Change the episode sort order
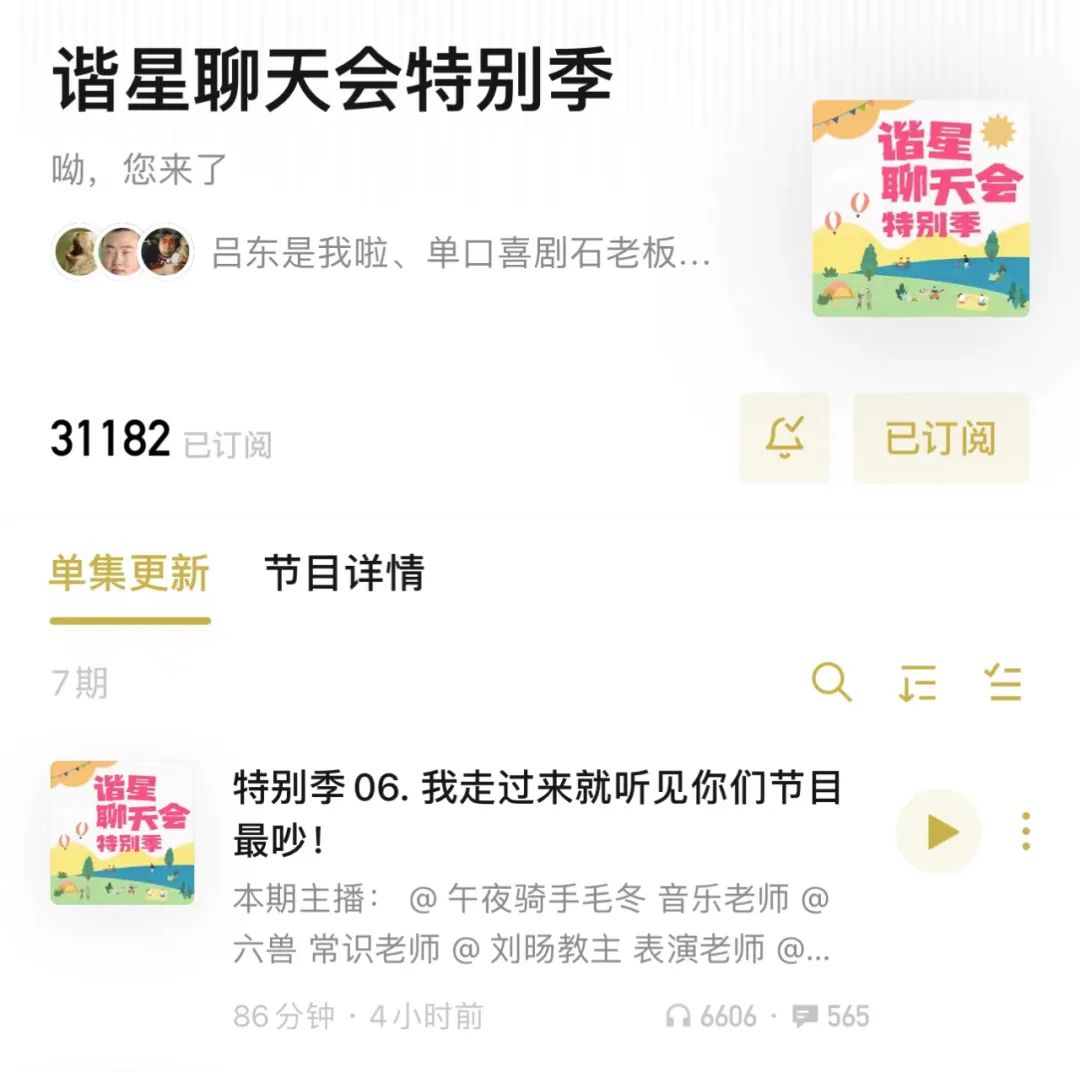The width and height of the screenshot is (1080, 1072). (916, 683)
